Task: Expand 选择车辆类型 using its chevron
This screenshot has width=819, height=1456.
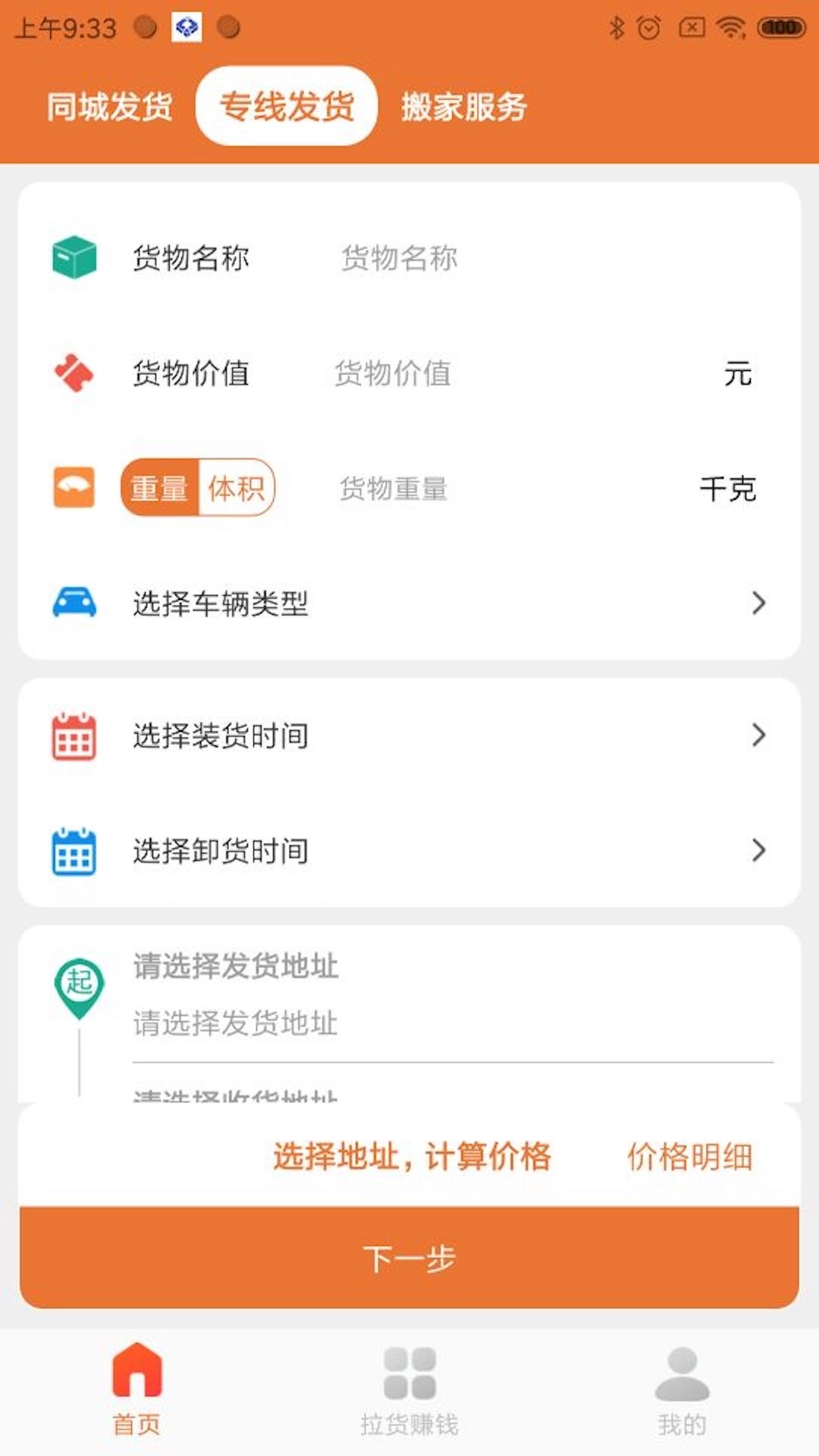Action: click(x=758, y=603)
